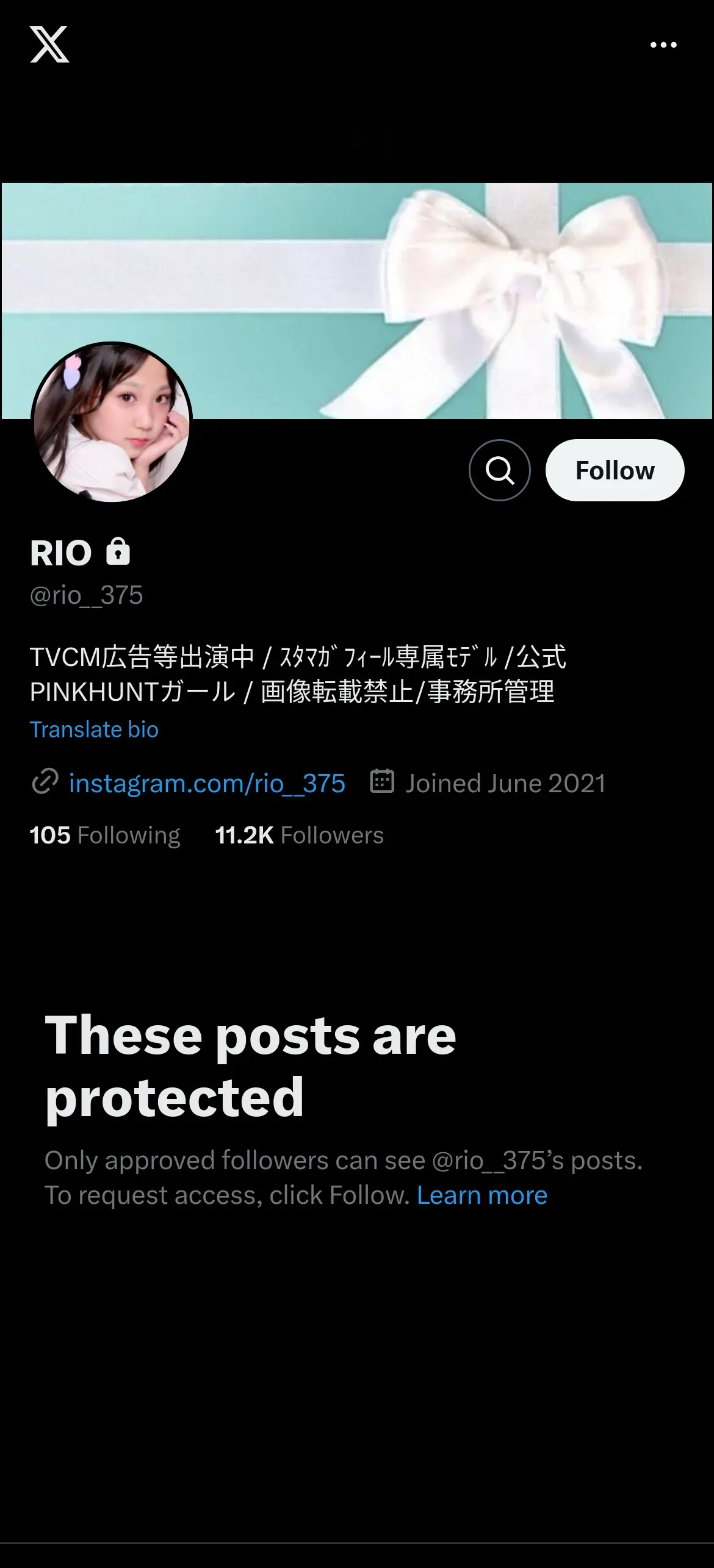
Task: Open Learn more about protected posts
Action: click(482, 1195)
